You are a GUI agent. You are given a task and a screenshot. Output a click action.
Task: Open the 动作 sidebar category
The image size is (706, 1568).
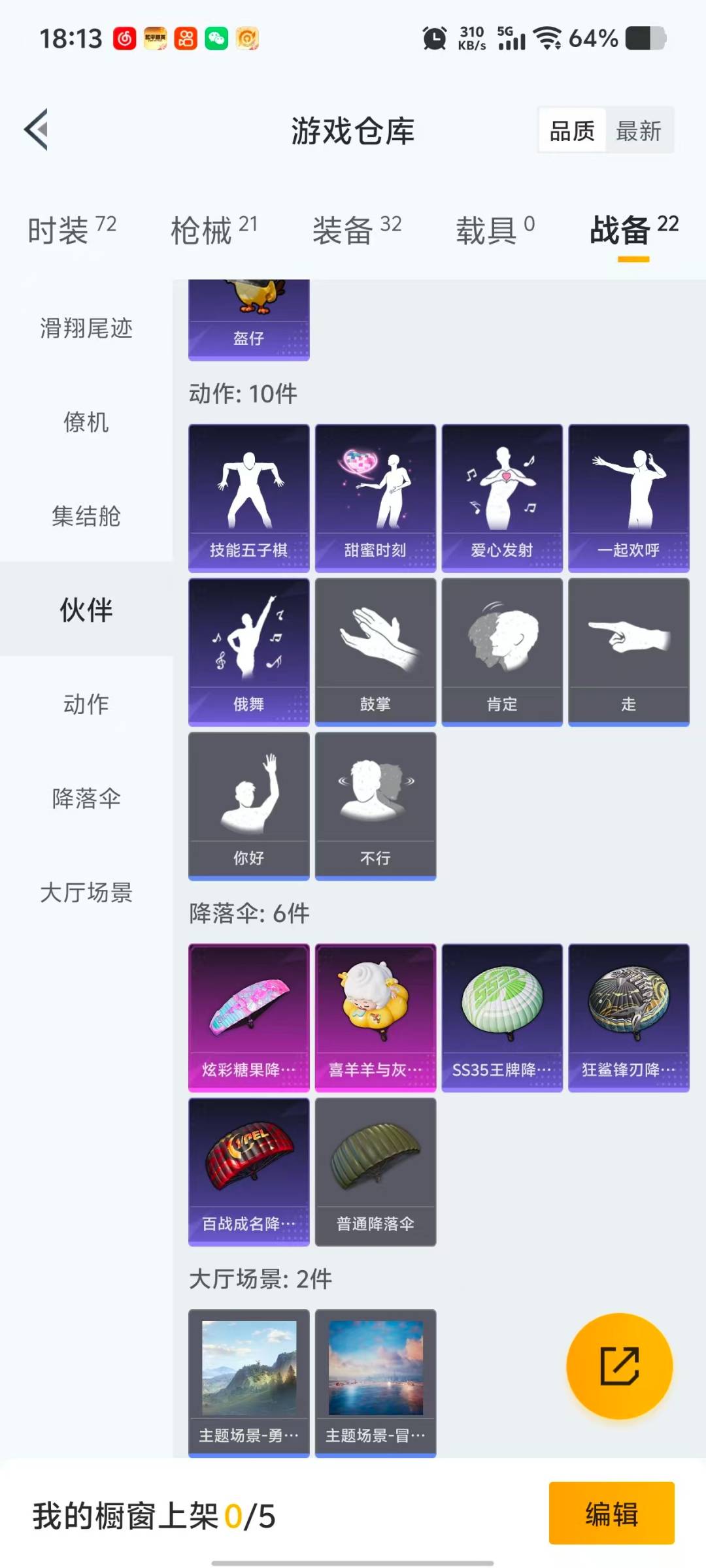(85, 704)
